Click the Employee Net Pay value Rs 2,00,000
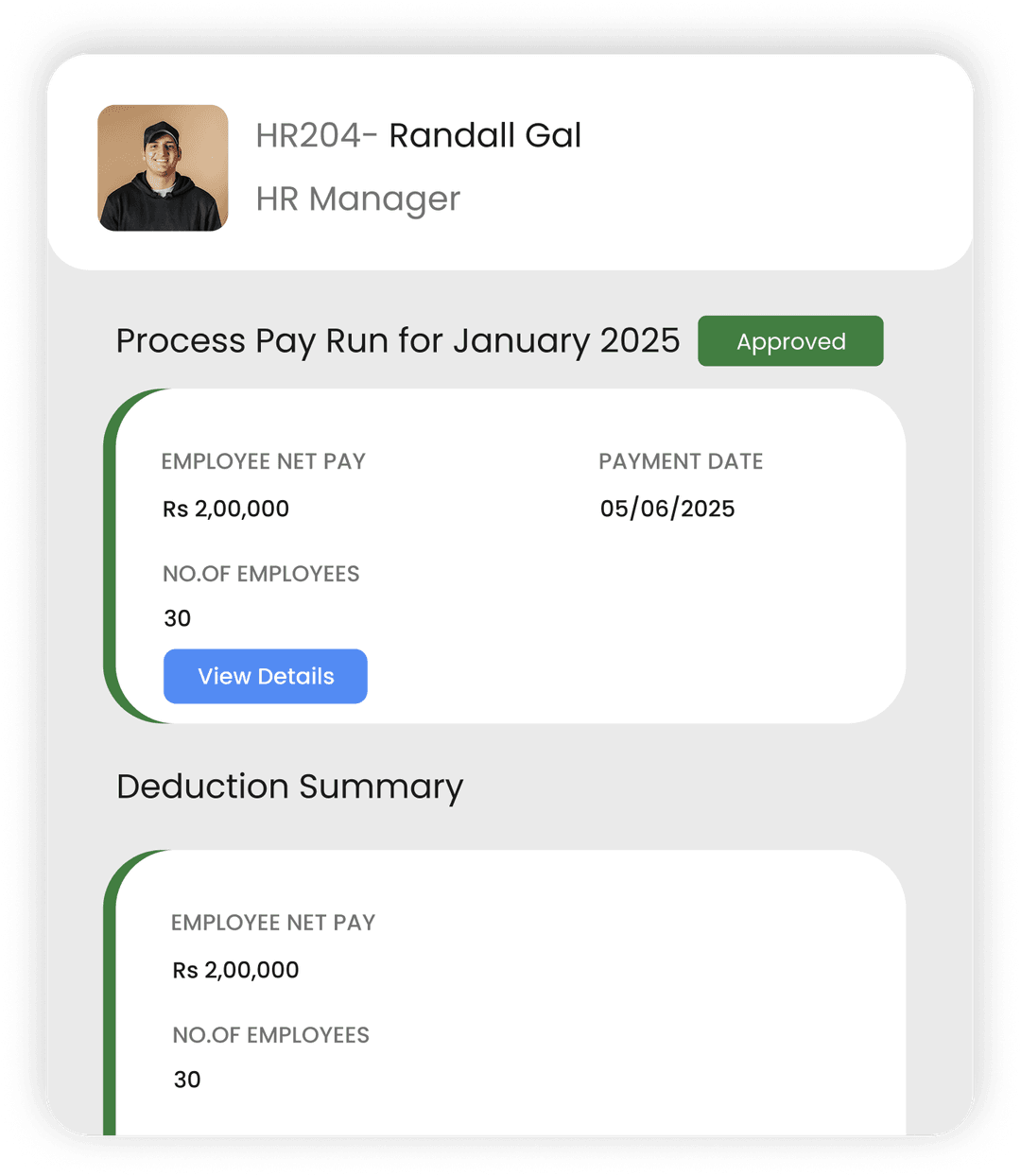The width and height of the screenshot is (1021, 1176). [x=224, y=509]
